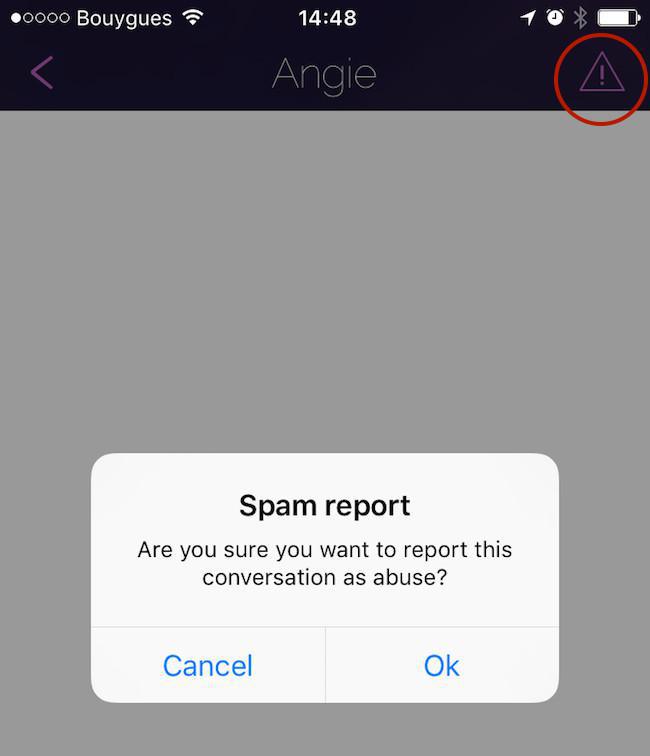Confirm the abuse report with Ok
Screen dimensions: 650x756
pos(442,665)
